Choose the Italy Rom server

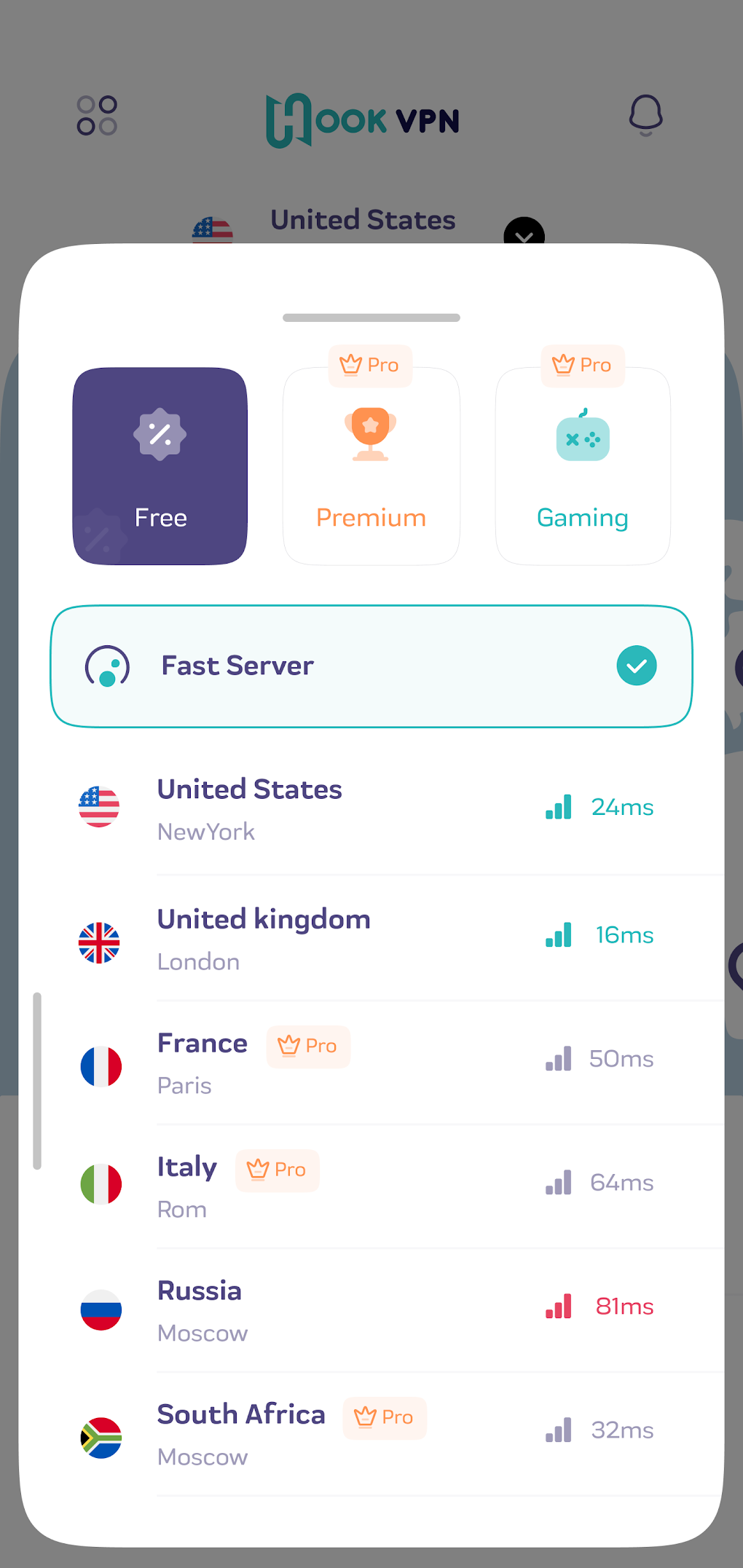click(371, 1187)
